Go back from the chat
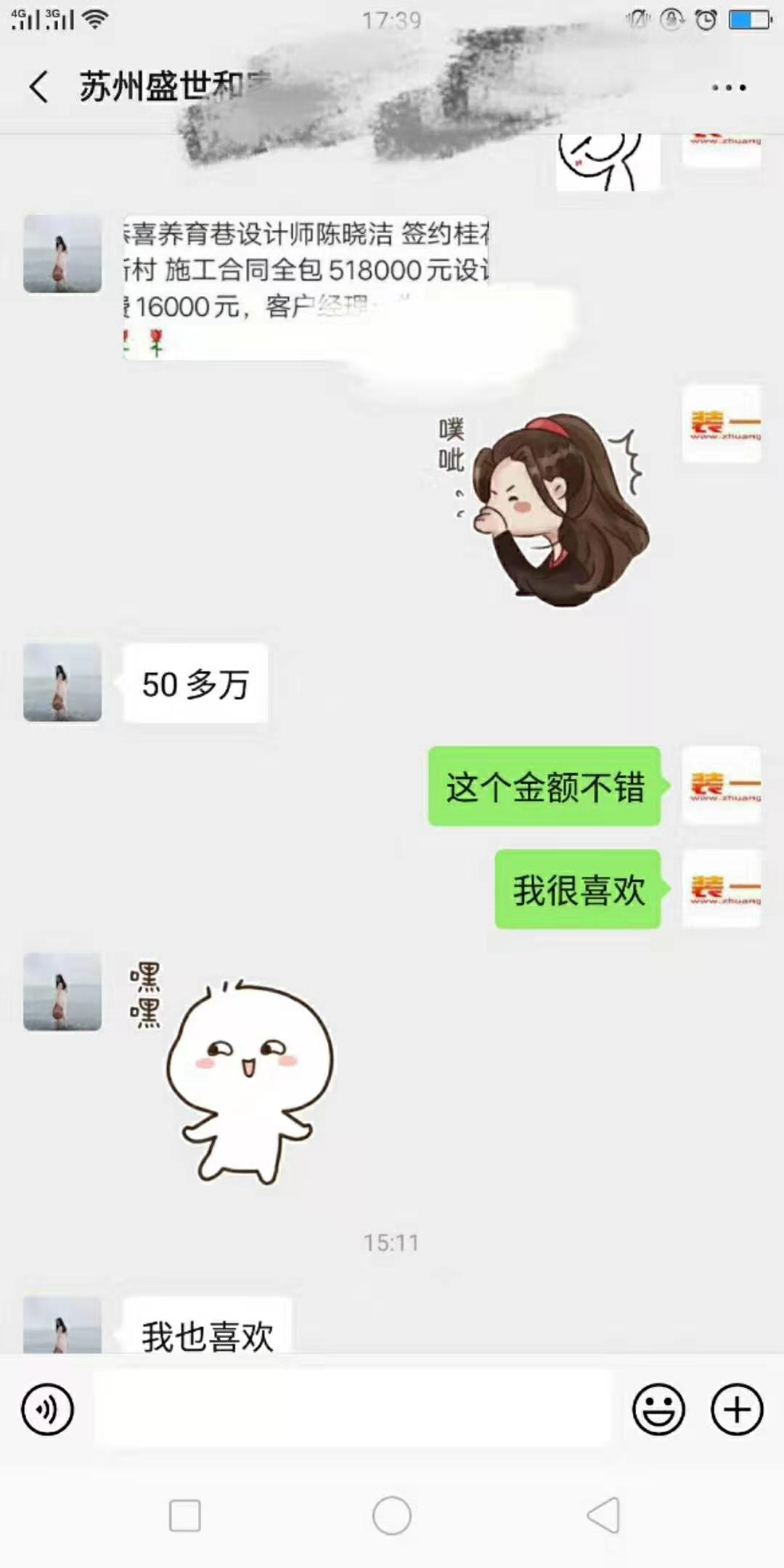784x1568 pixels. [39, 87]
